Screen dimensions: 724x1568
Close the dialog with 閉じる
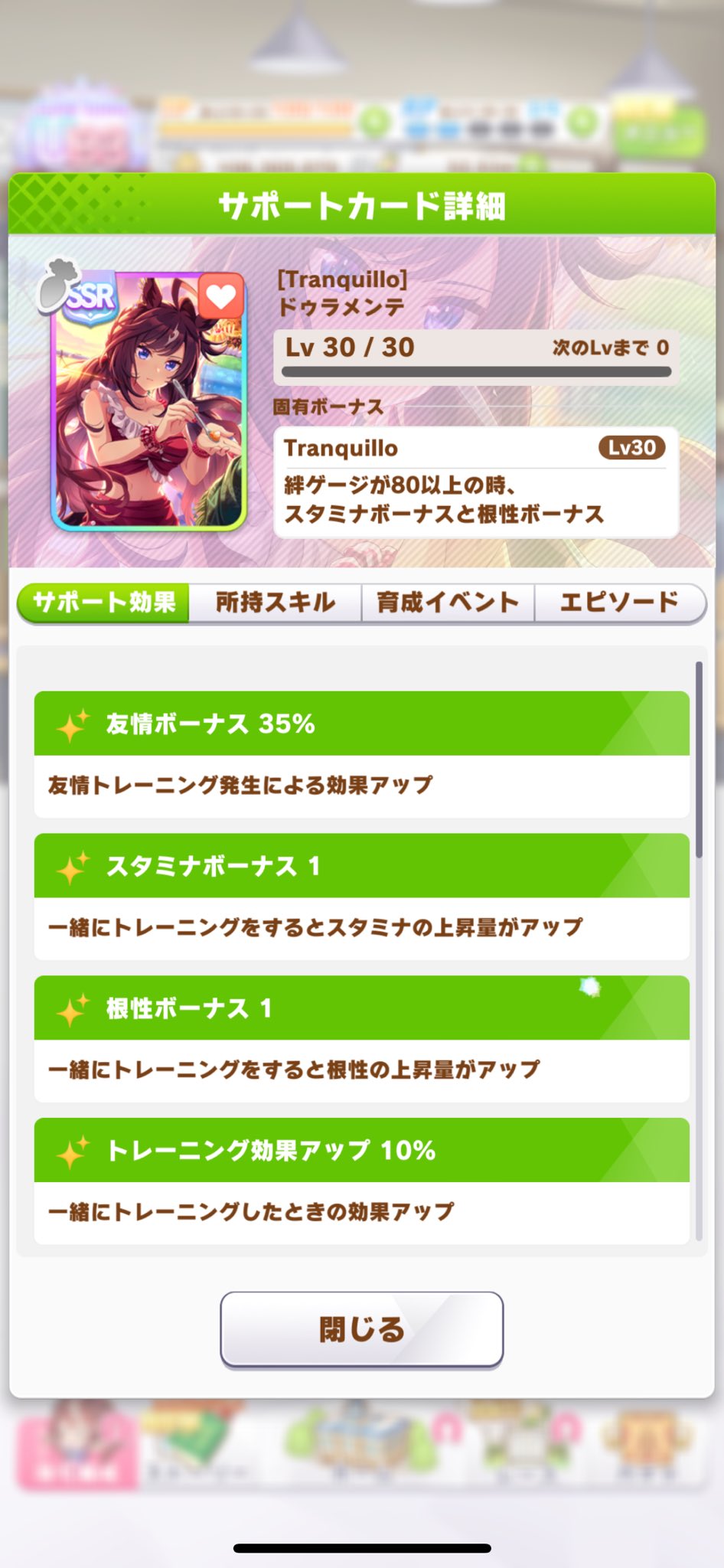(362, 1330)
